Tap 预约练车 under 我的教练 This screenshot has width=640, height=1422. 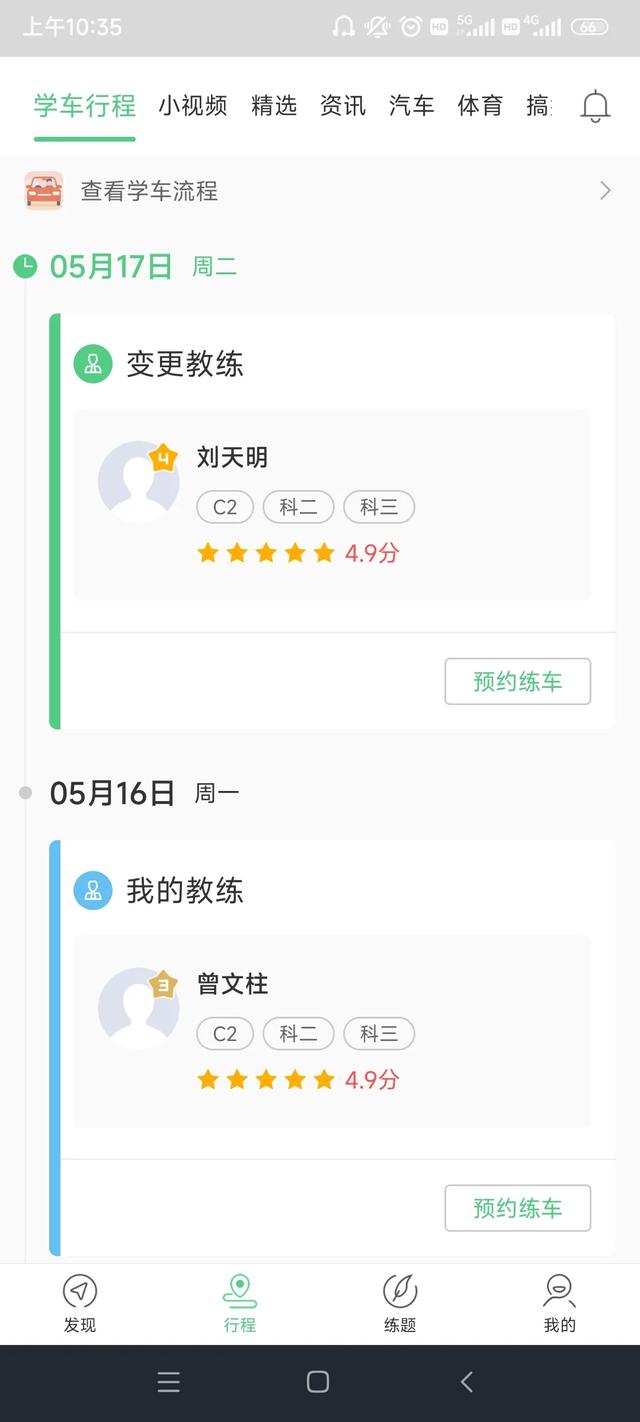point(518,1208)
